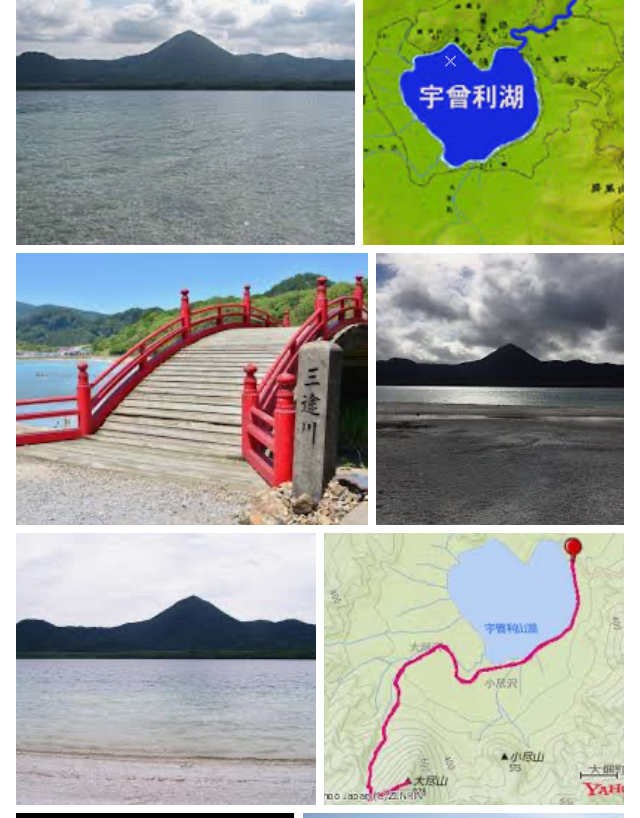Screen dimensions: 640x818
Task: Open the green map image labeled 宇曾利湖
Action: [x=493, y=122]
